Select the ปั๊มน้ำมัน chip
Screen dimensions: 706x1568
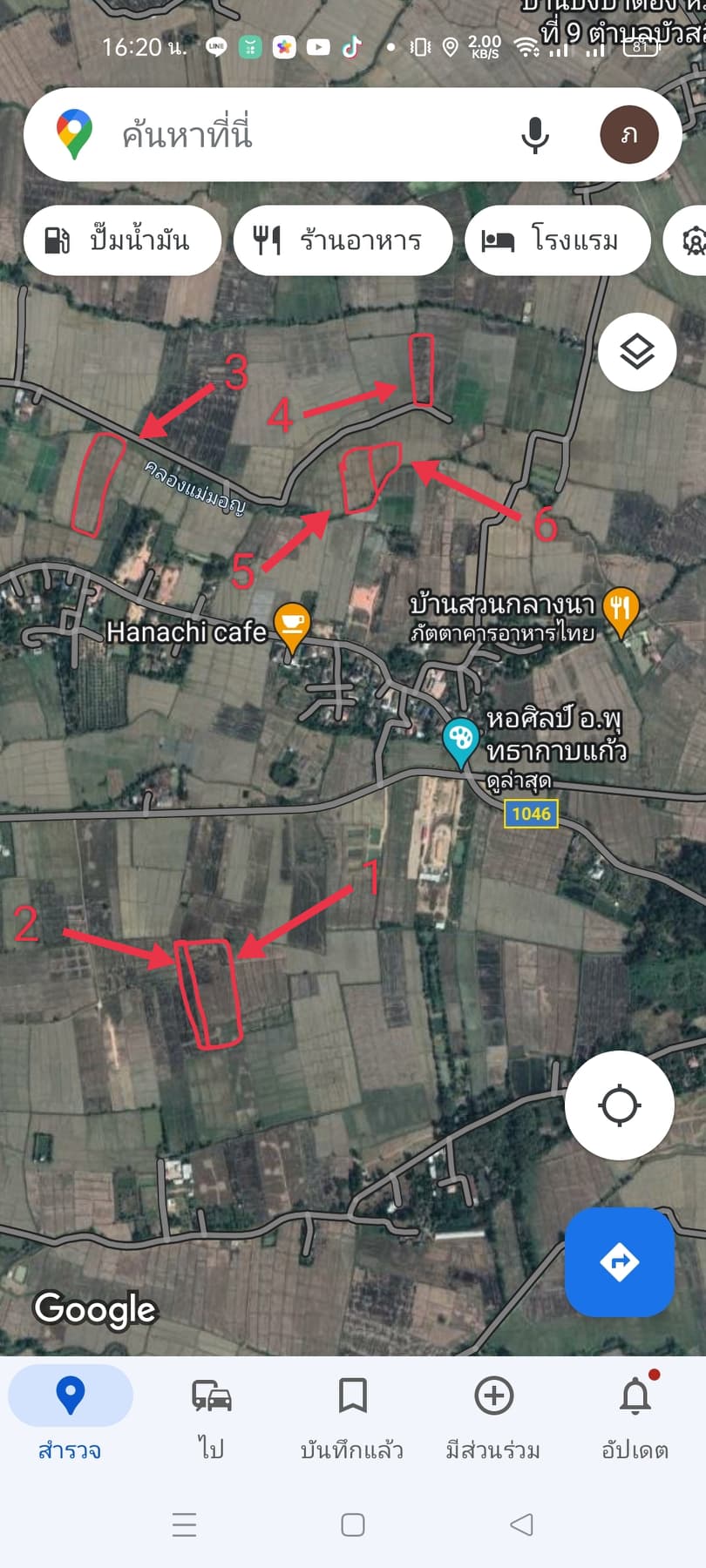122,240
